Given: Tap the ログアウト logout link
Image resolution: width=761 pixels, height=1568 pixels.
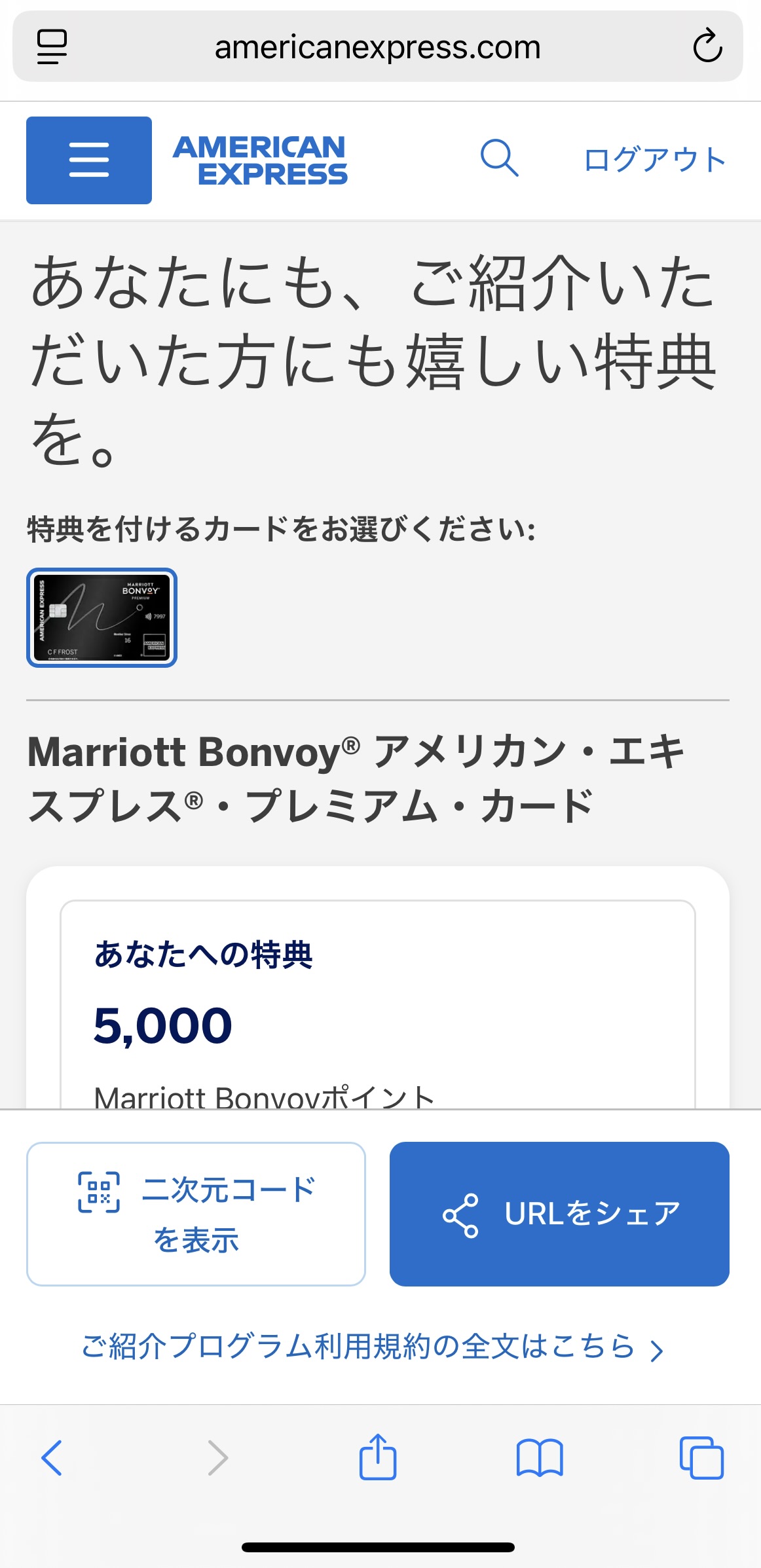Looking at the screenshot, I should tap(655, 160).
